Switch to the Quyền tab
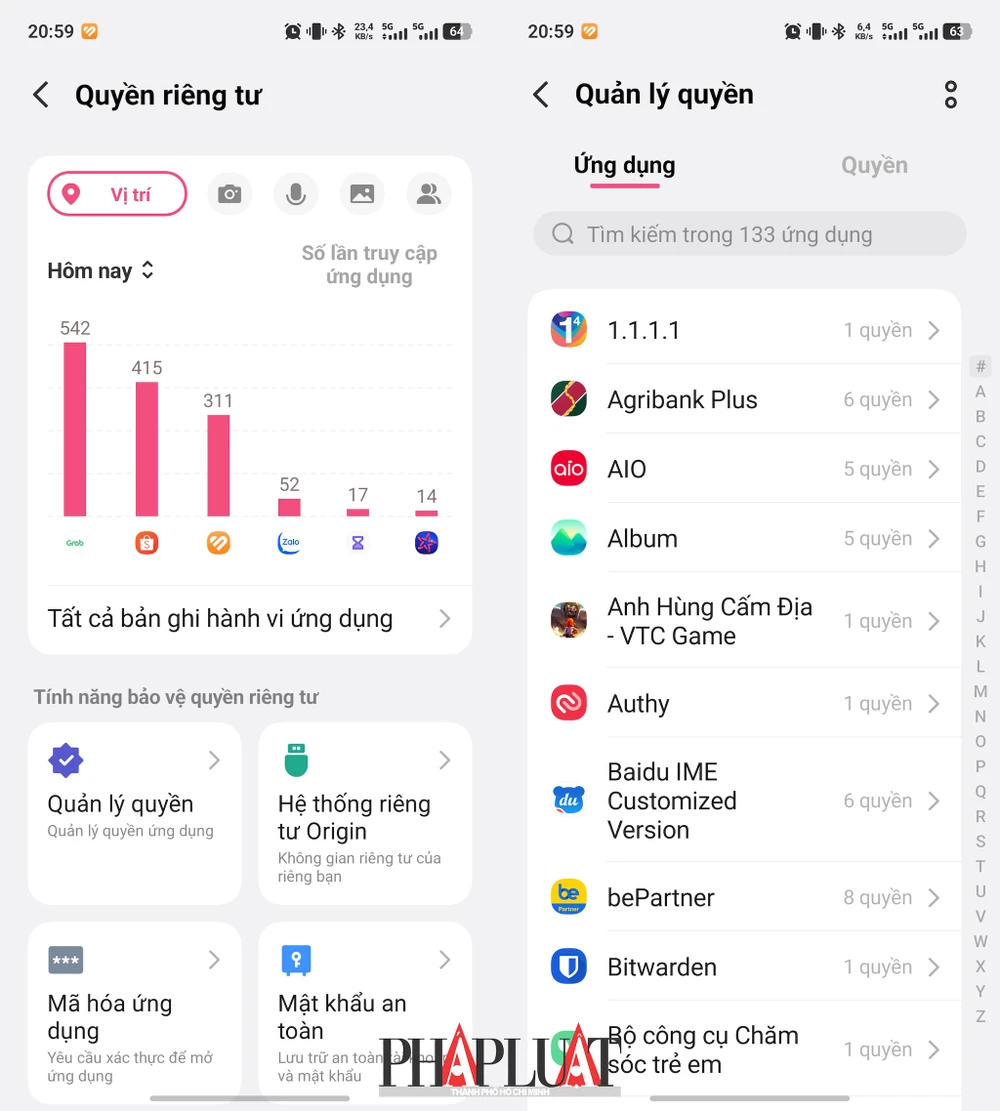The image size is (1000, 1111). pyautogui.click(x=874, y=165)
